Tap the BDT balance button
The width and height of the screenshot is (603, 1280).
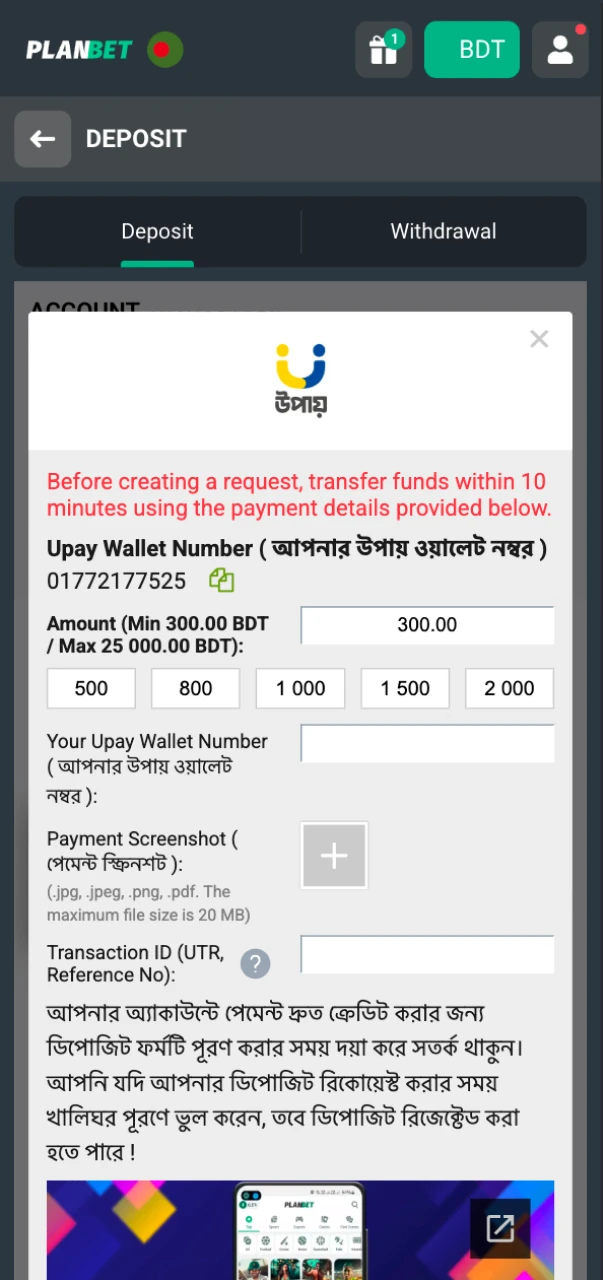(x=472, y=49)
